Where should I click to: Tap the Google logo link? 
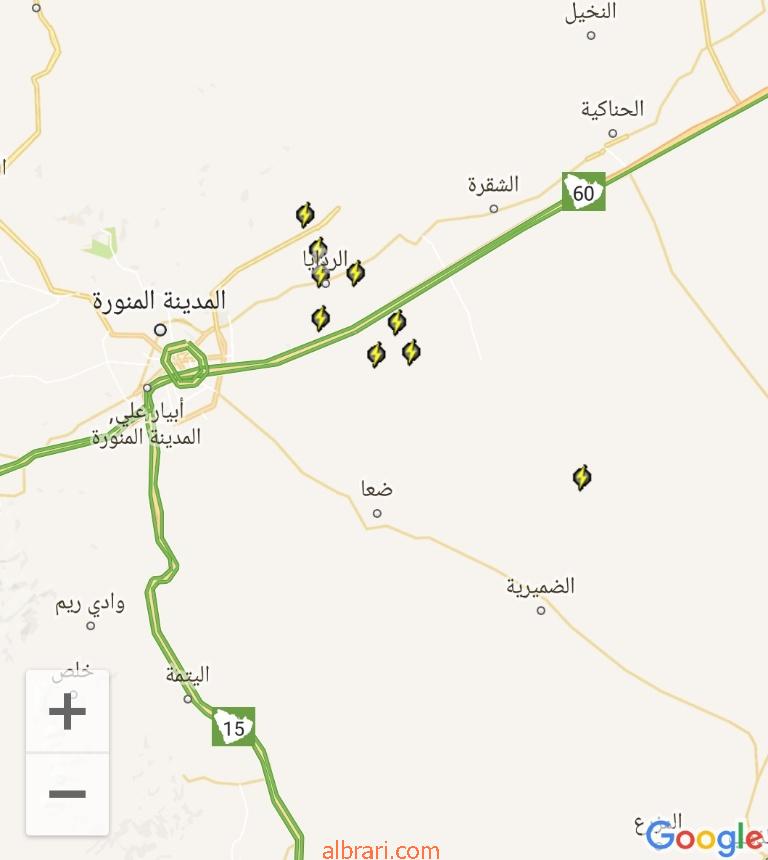[x=705, y=838]
